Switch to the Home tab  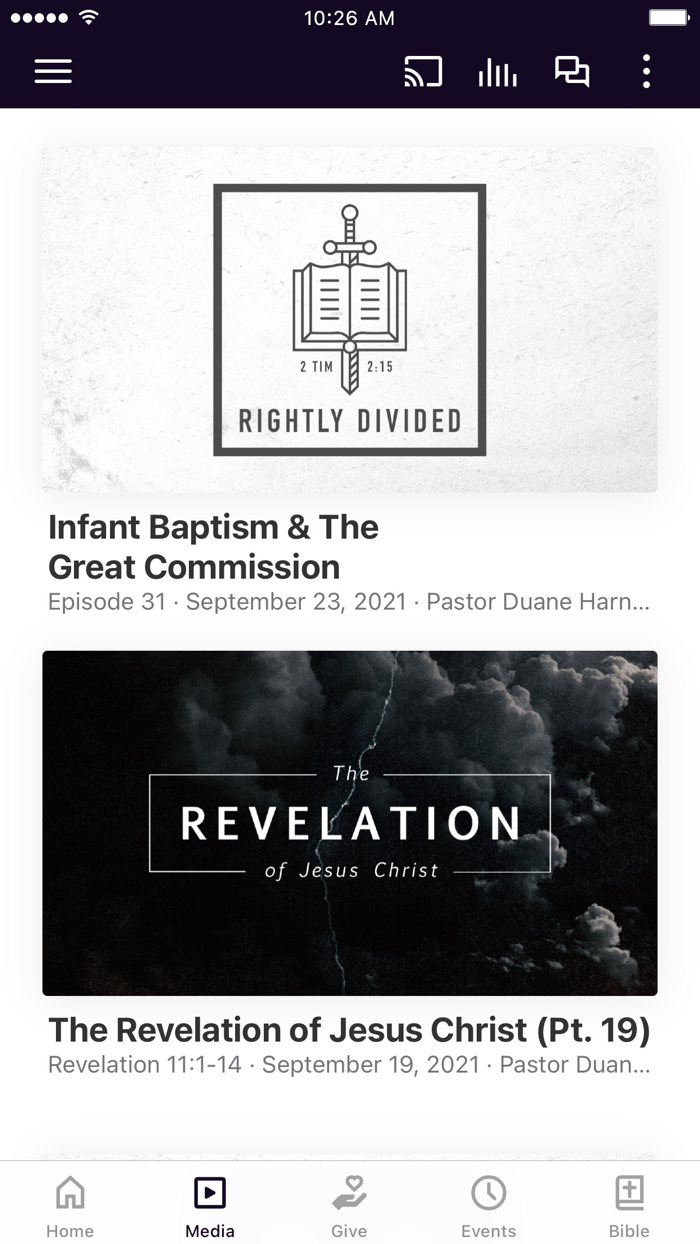pos(70,1204)
